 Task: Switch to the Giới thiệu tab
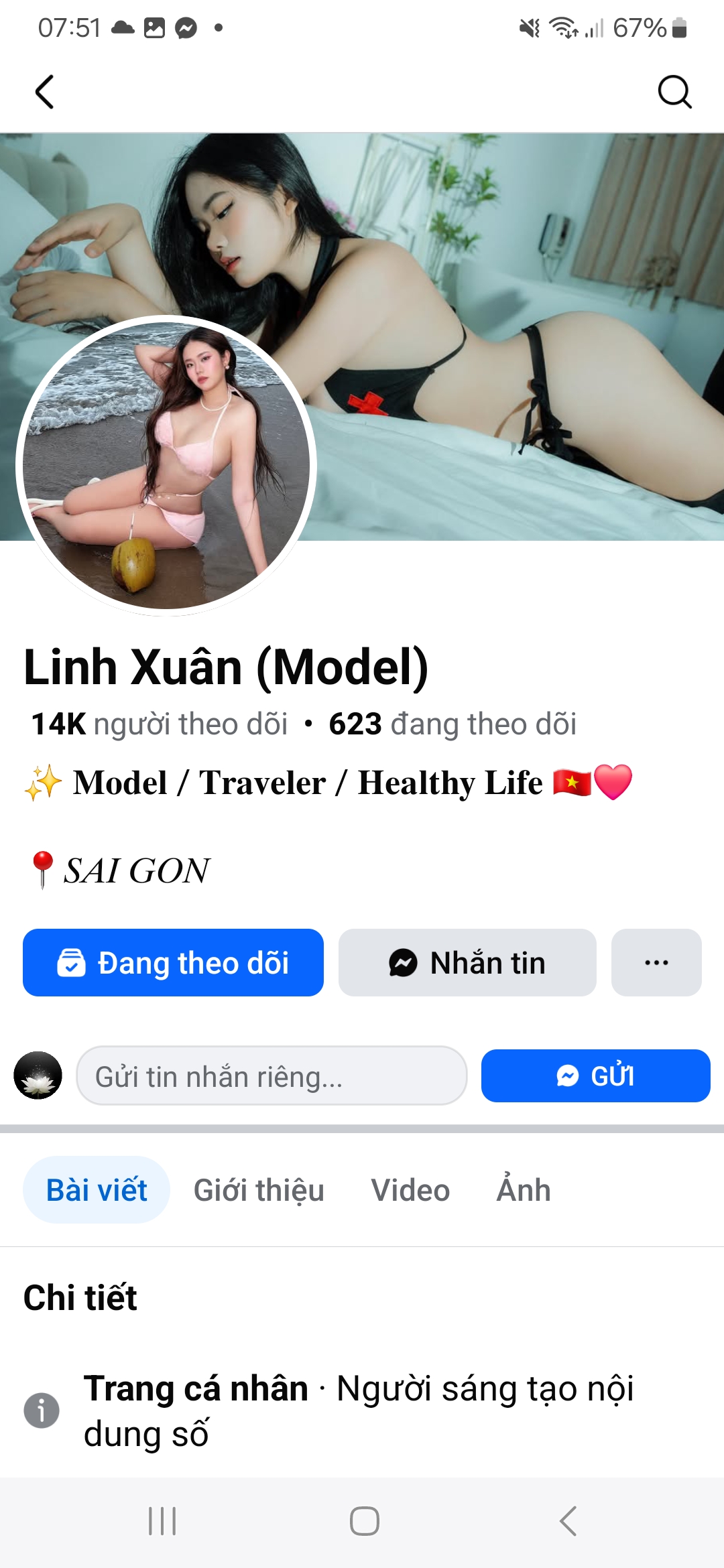click(259, 1190)
